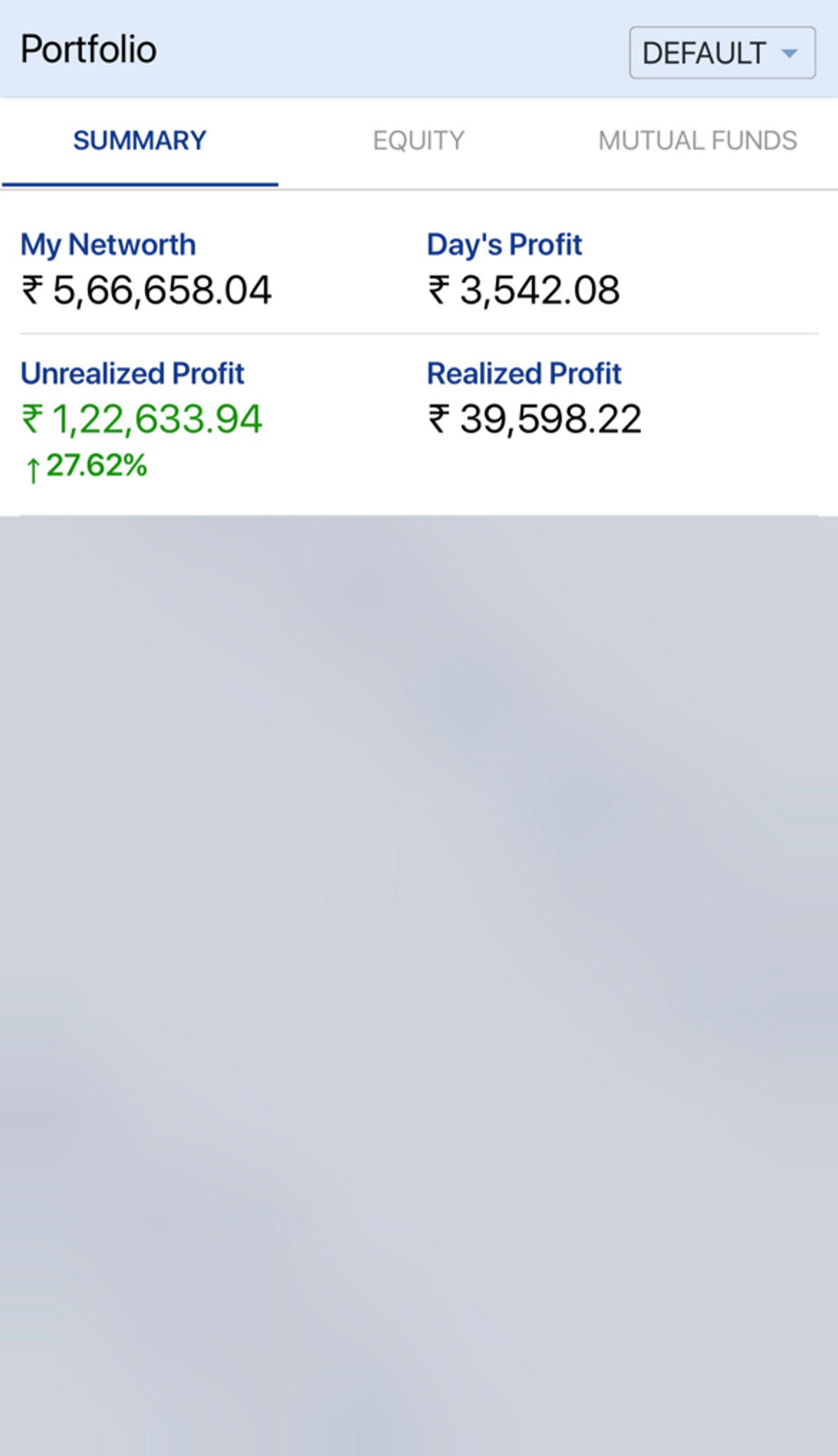Switch to the Mutual Funds tab
838x1456 pixels.
(697, 141)
